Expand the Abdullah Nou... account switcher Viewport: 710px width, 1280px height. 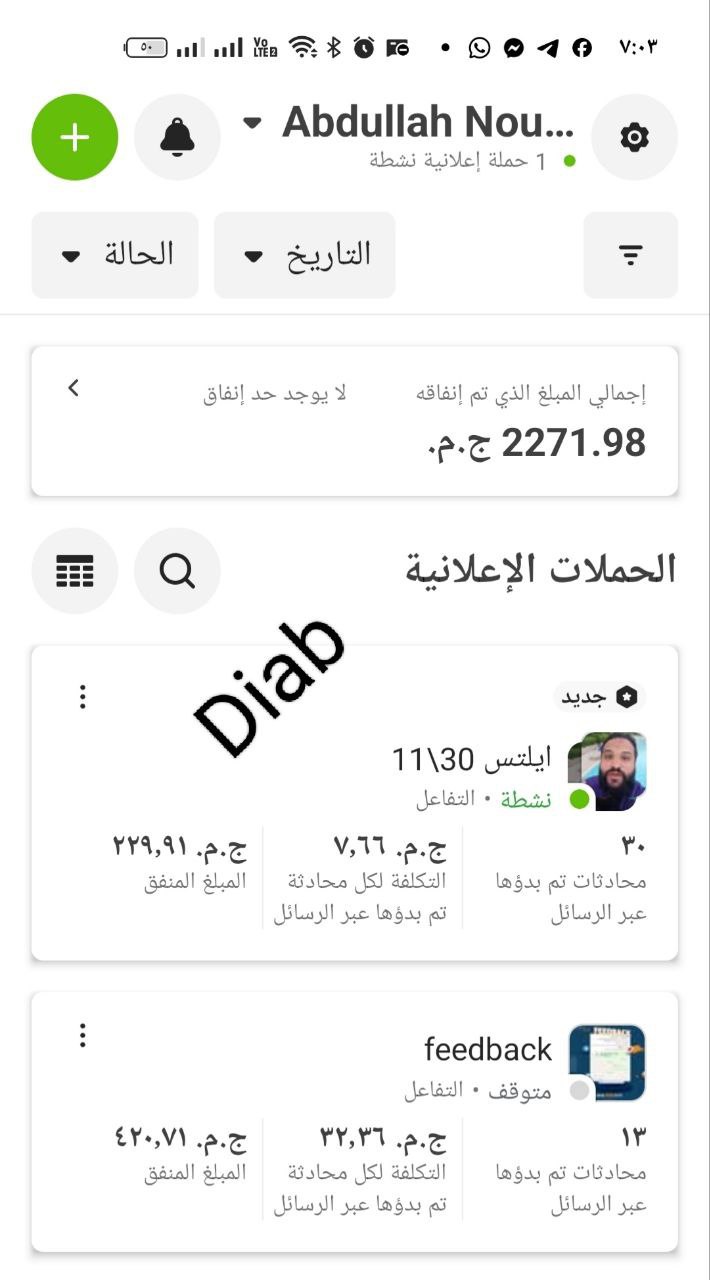pos(408,123)
